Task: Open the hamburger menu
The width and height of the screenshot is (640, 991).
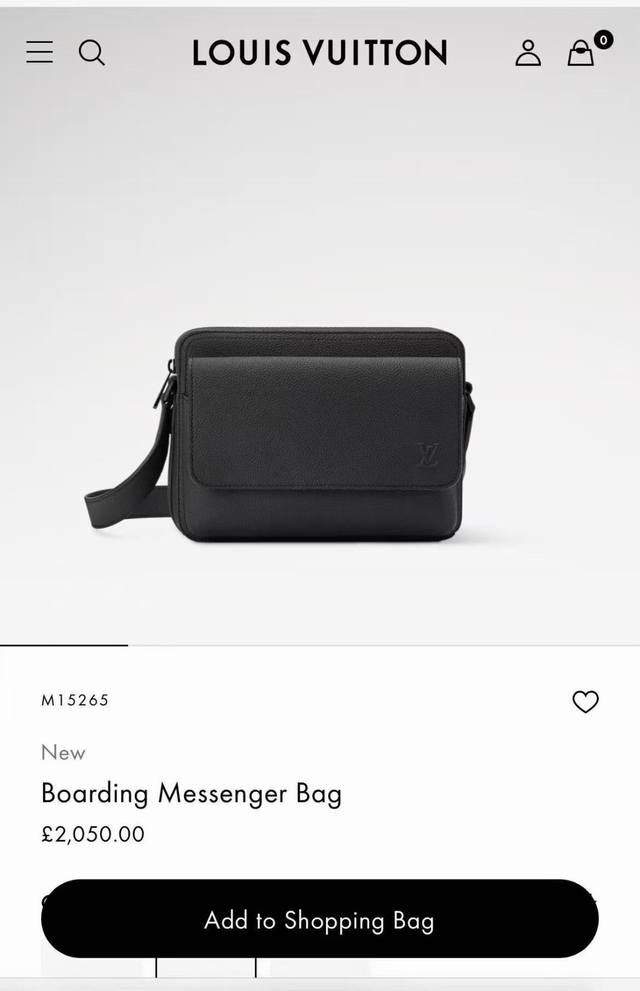Action: pyautogui.click(x=40, y=52)
